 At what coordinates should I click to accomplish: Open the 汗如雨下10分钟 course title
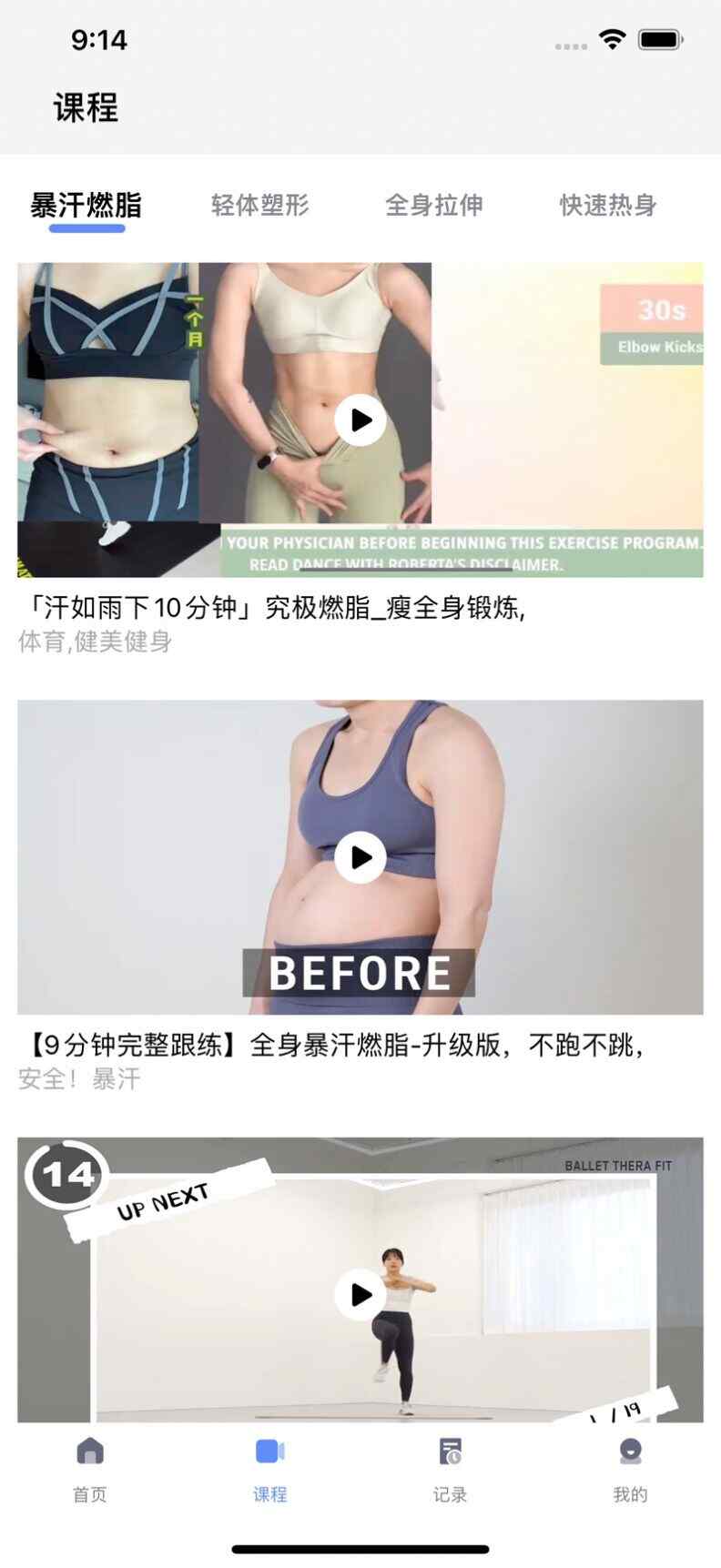coord(271,607)
